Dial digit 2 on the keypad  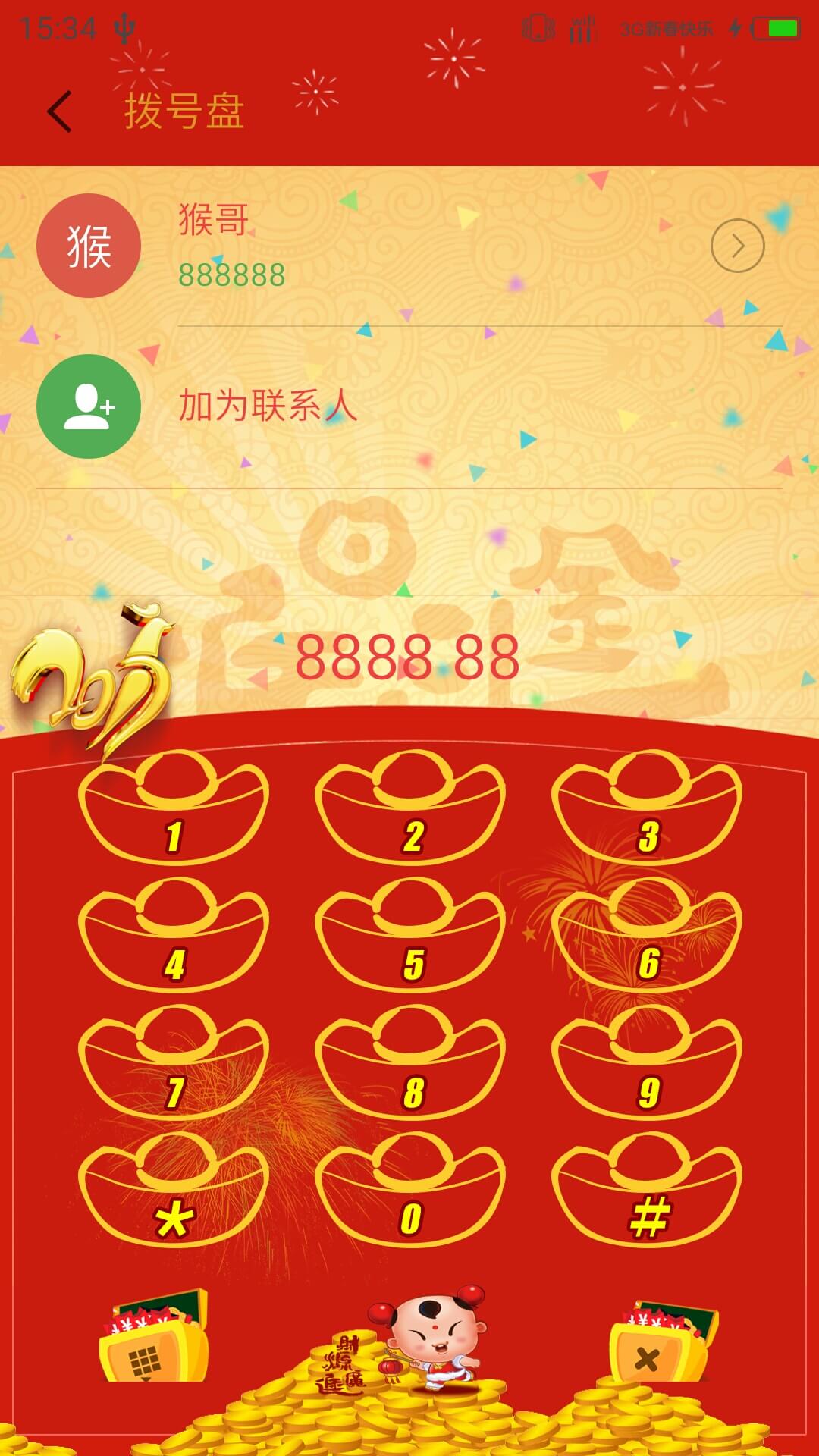[x=410, y=808]
